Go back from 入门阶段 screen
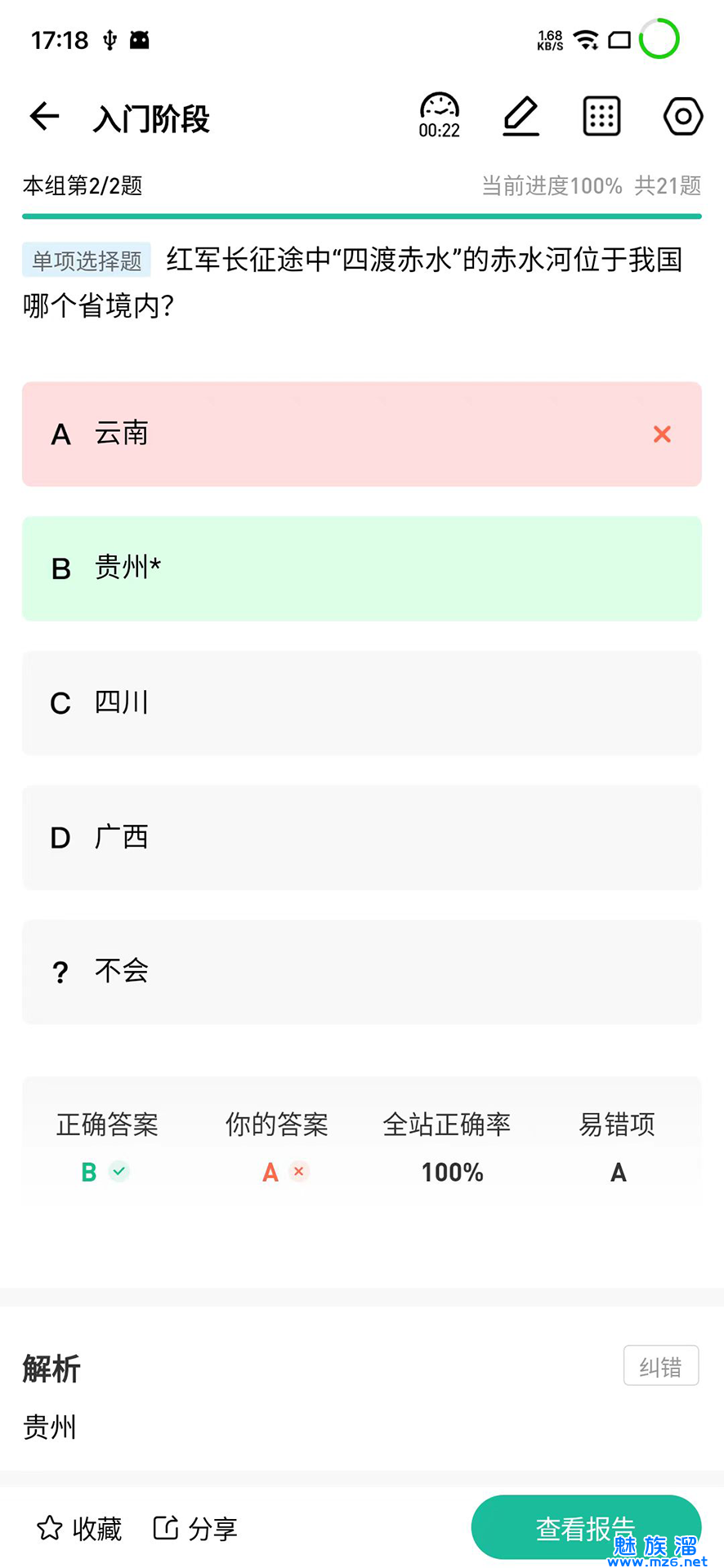The image size is (724, 1568). click(x=45, y=117)
